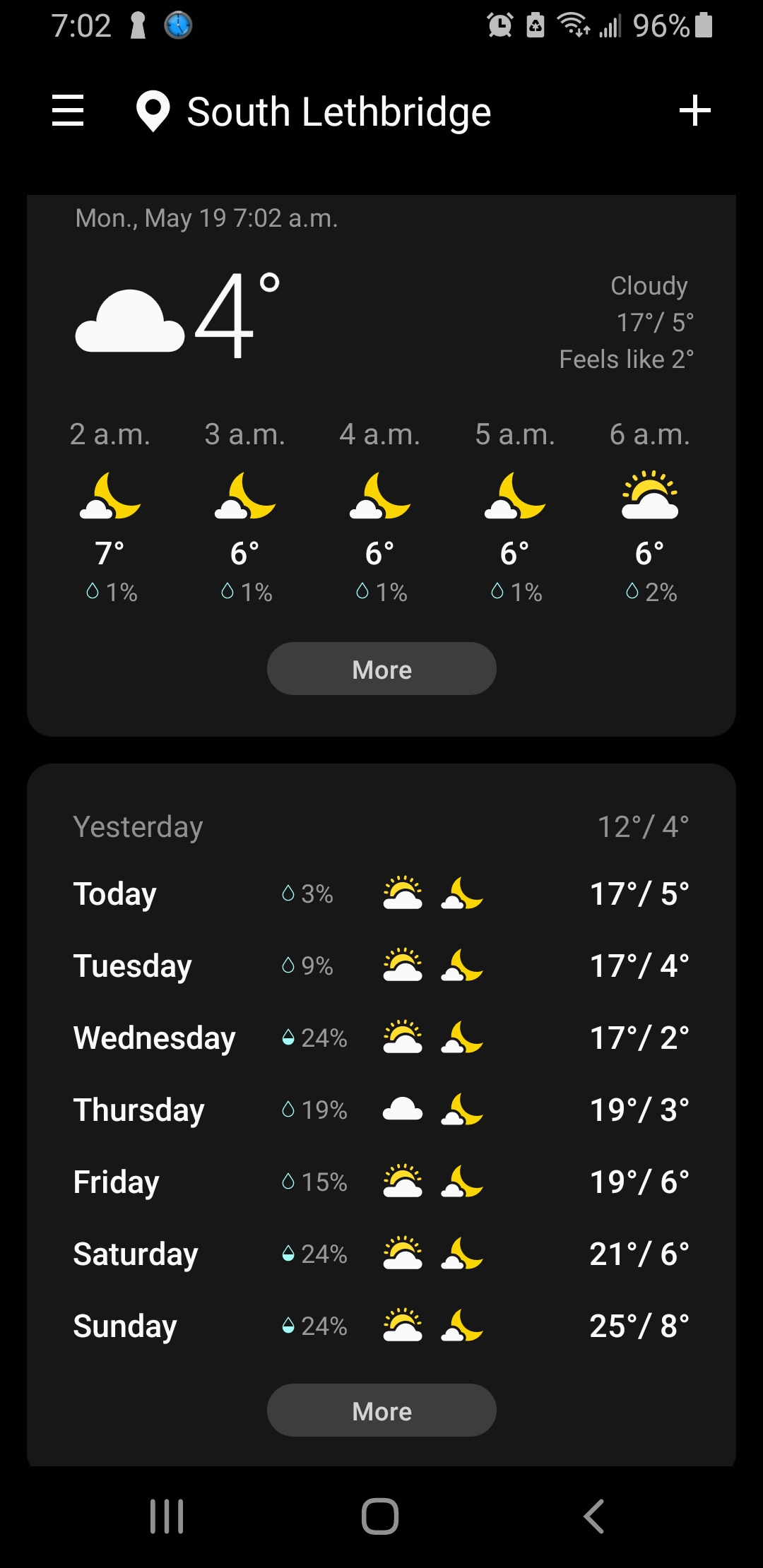Open Friday's forecast row

[381, 1182]
